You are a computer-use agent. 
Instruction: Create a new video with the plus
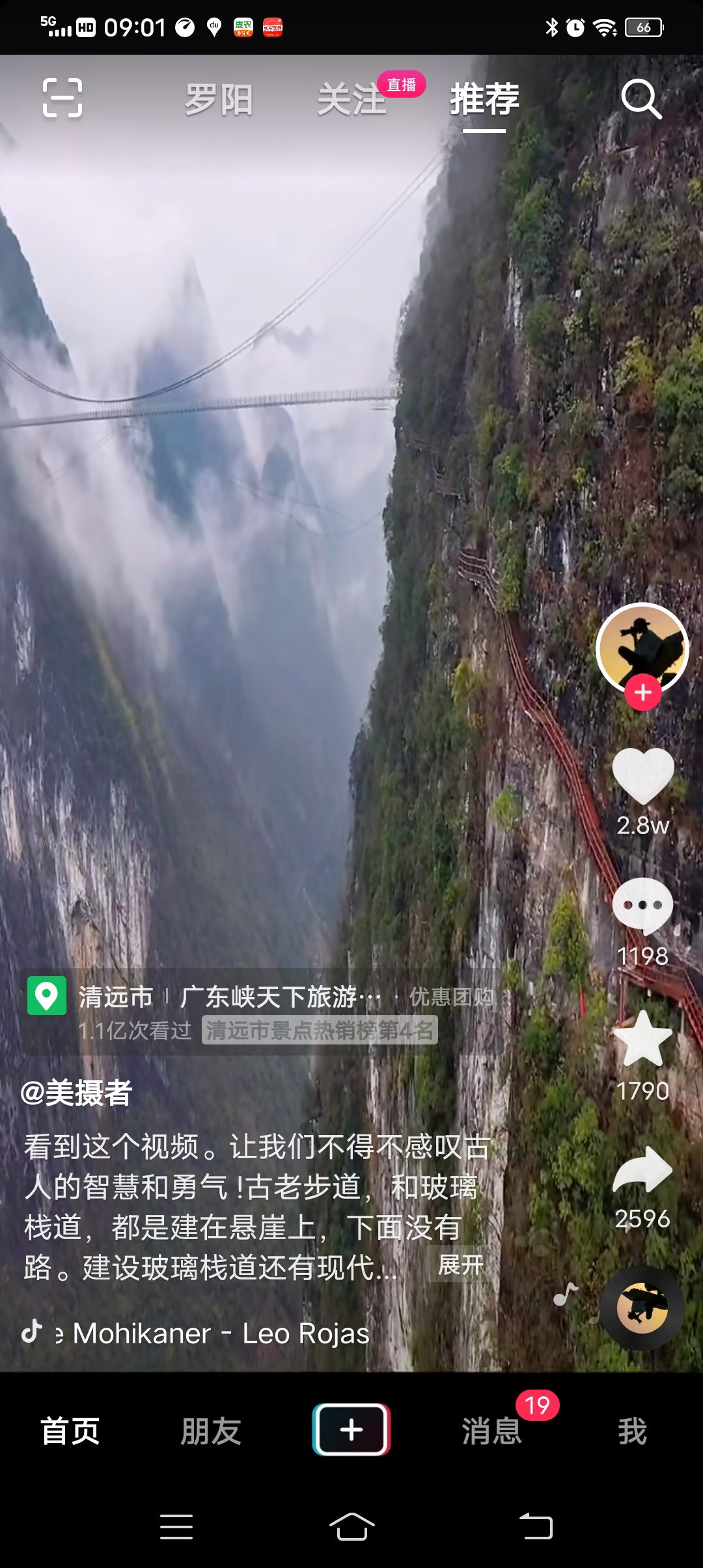point(351,1429)
